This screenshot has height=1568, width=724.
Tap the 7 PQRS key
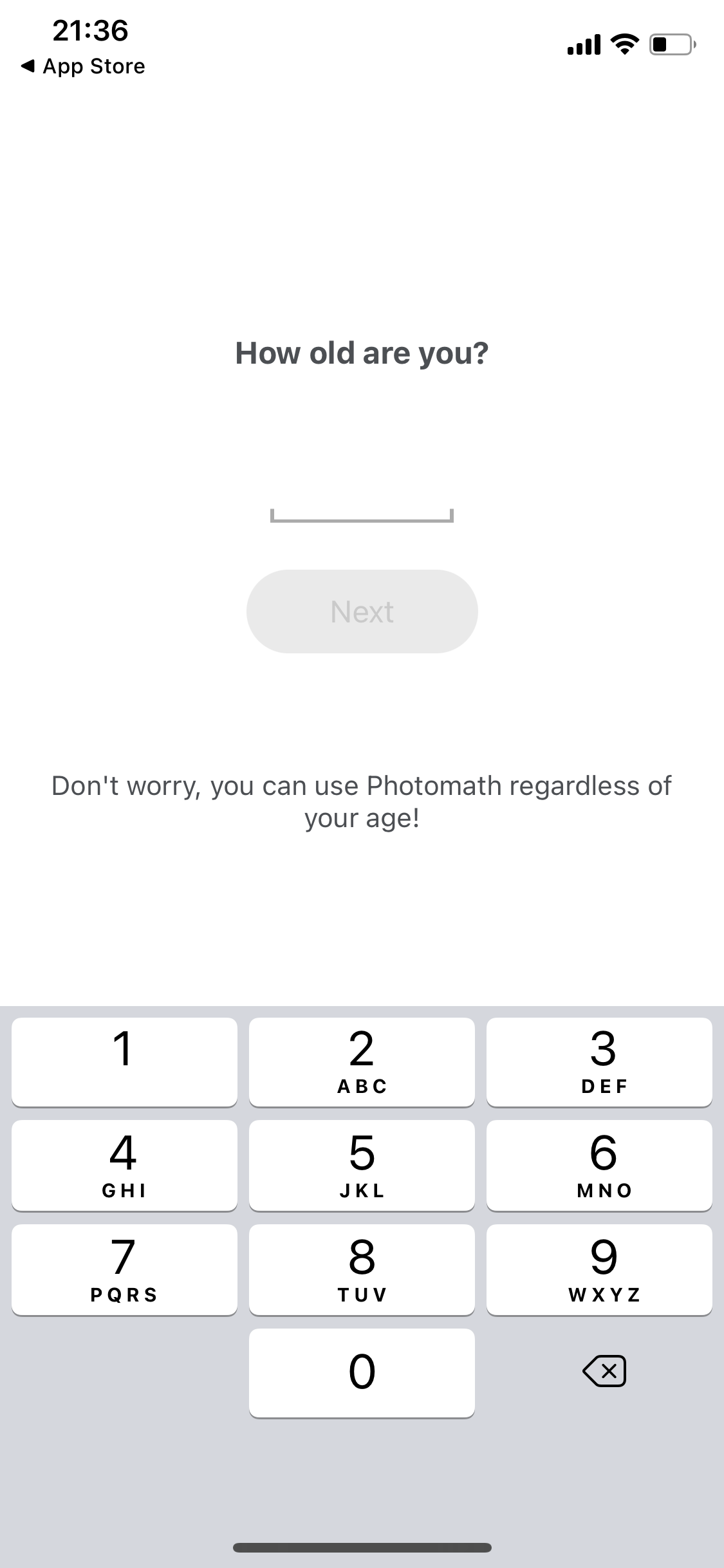pos(124,1269)
